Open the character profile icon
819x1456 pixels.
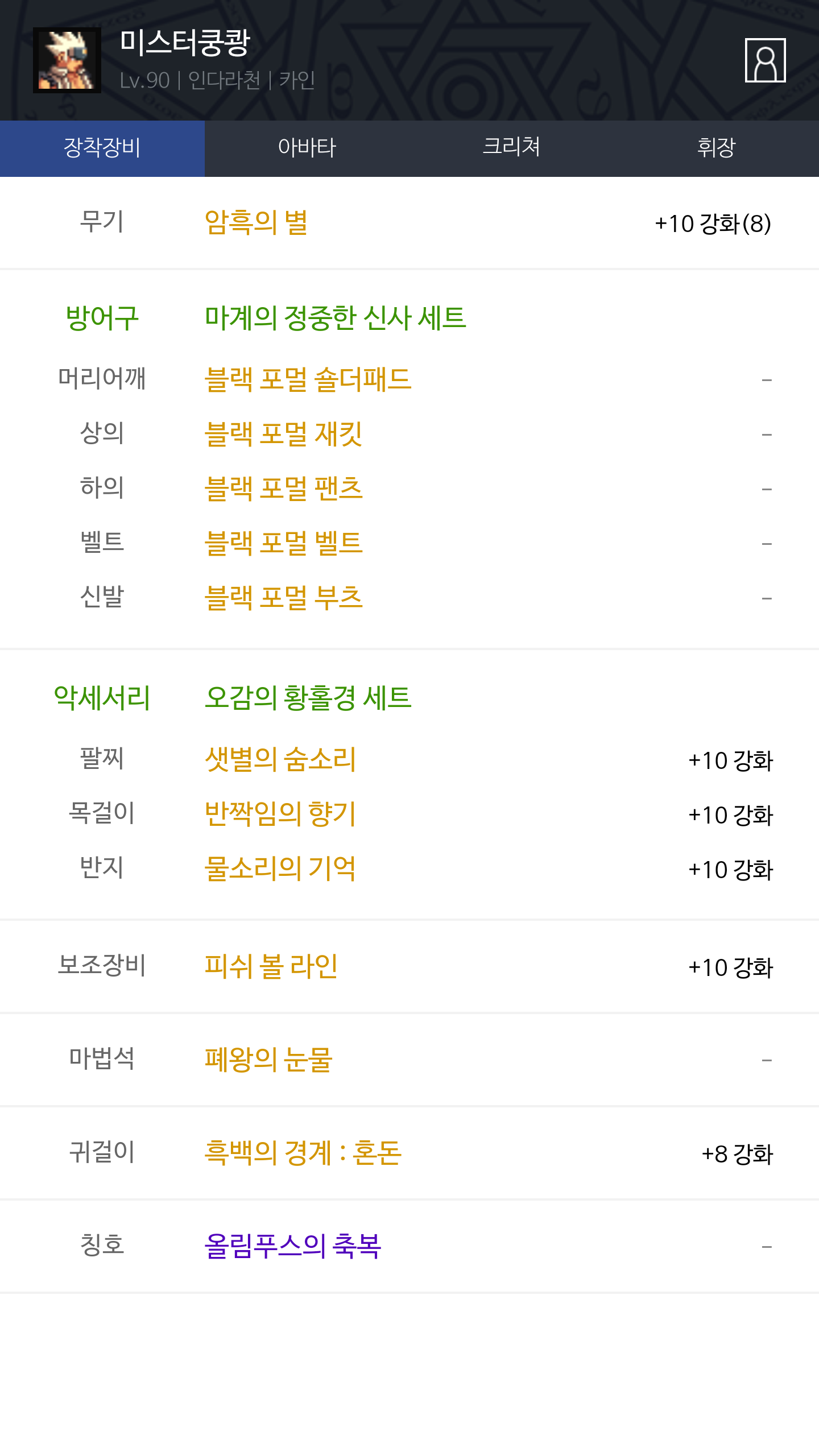coord(765,60)
